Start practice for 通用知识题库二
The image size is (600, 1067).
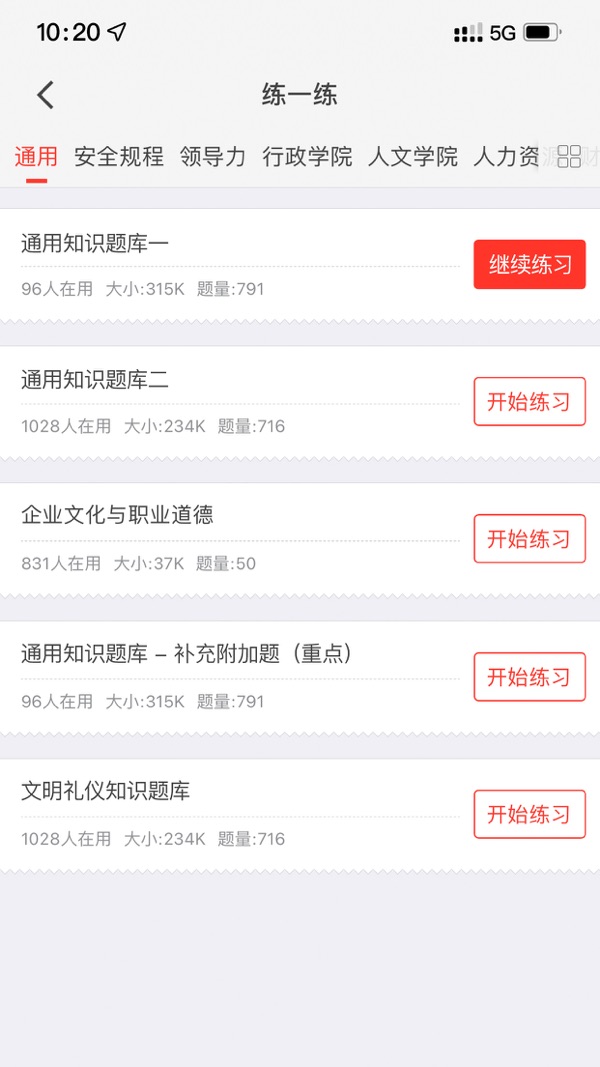click(x=529, y=402)
